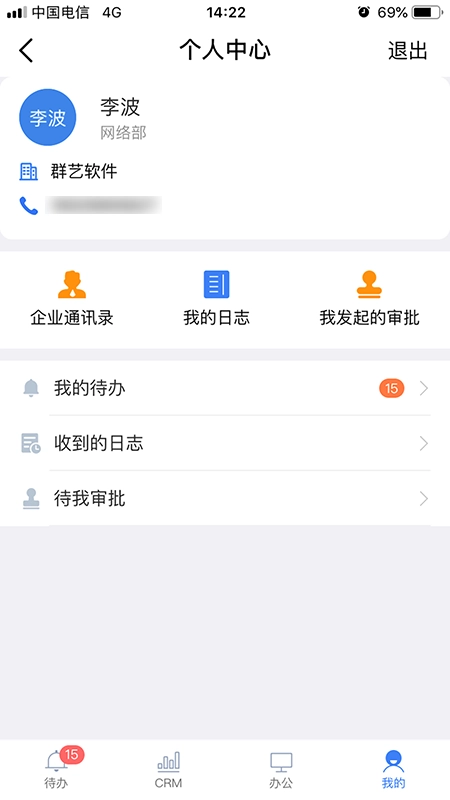Switch to the CRM tab

coord(168,769)
